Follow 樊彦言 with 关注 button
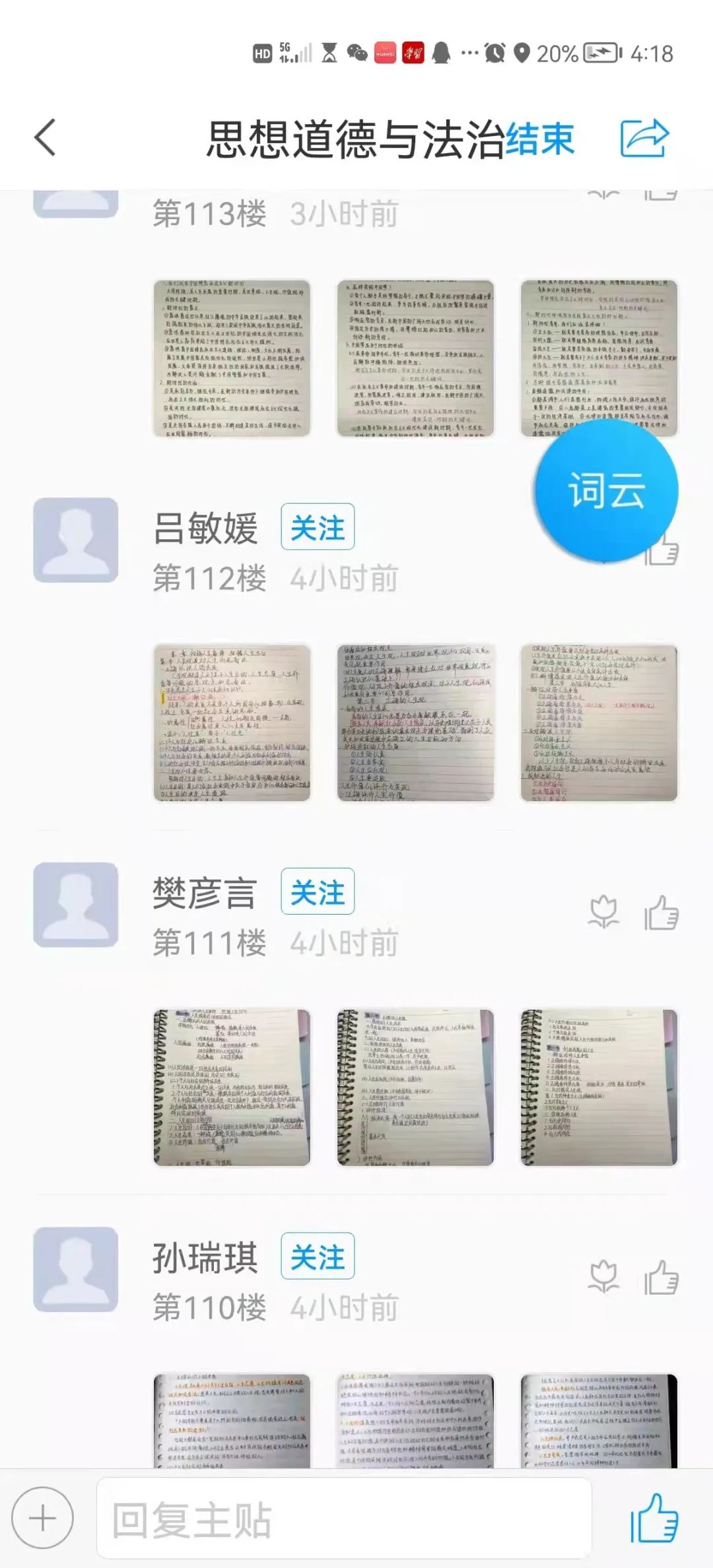Viewport: 713px width, 1568px height. 318,892
